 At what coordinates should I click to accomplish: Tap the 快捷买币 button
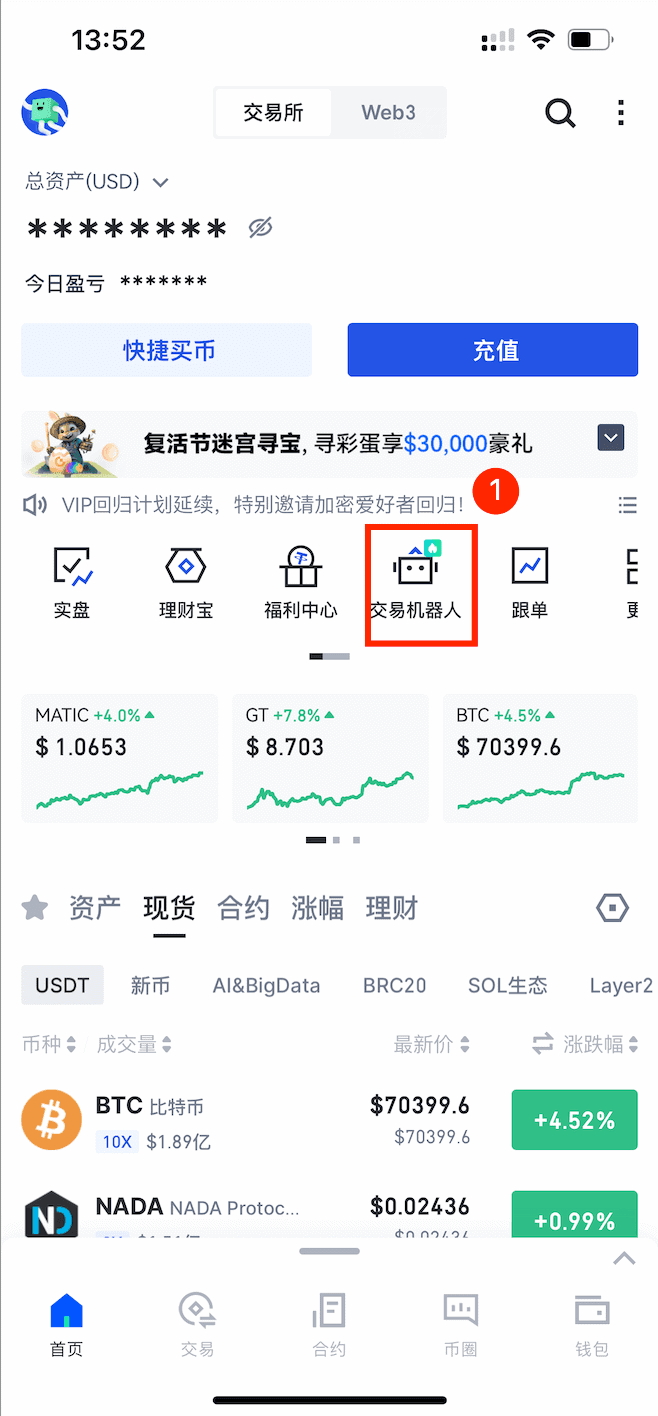166,350
